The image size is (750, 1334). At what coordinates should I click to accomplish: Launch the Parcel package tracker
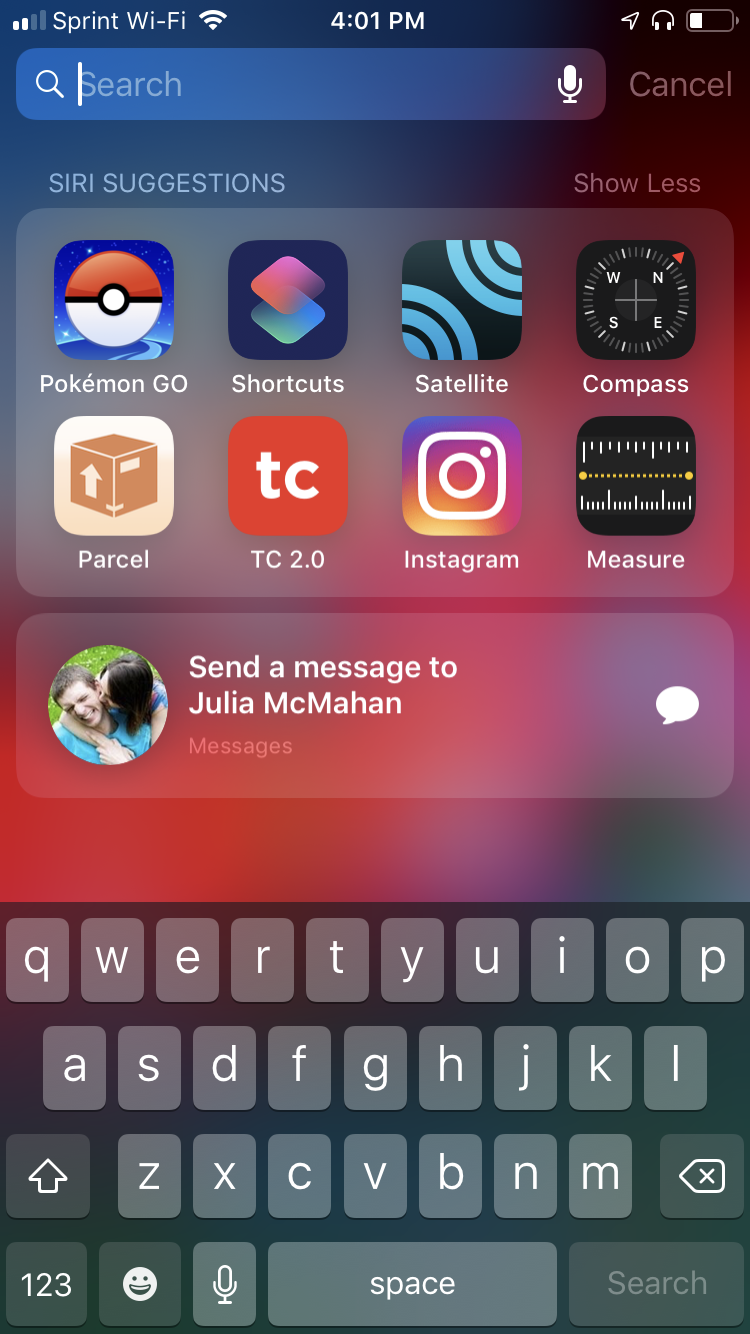click(113, 476)
